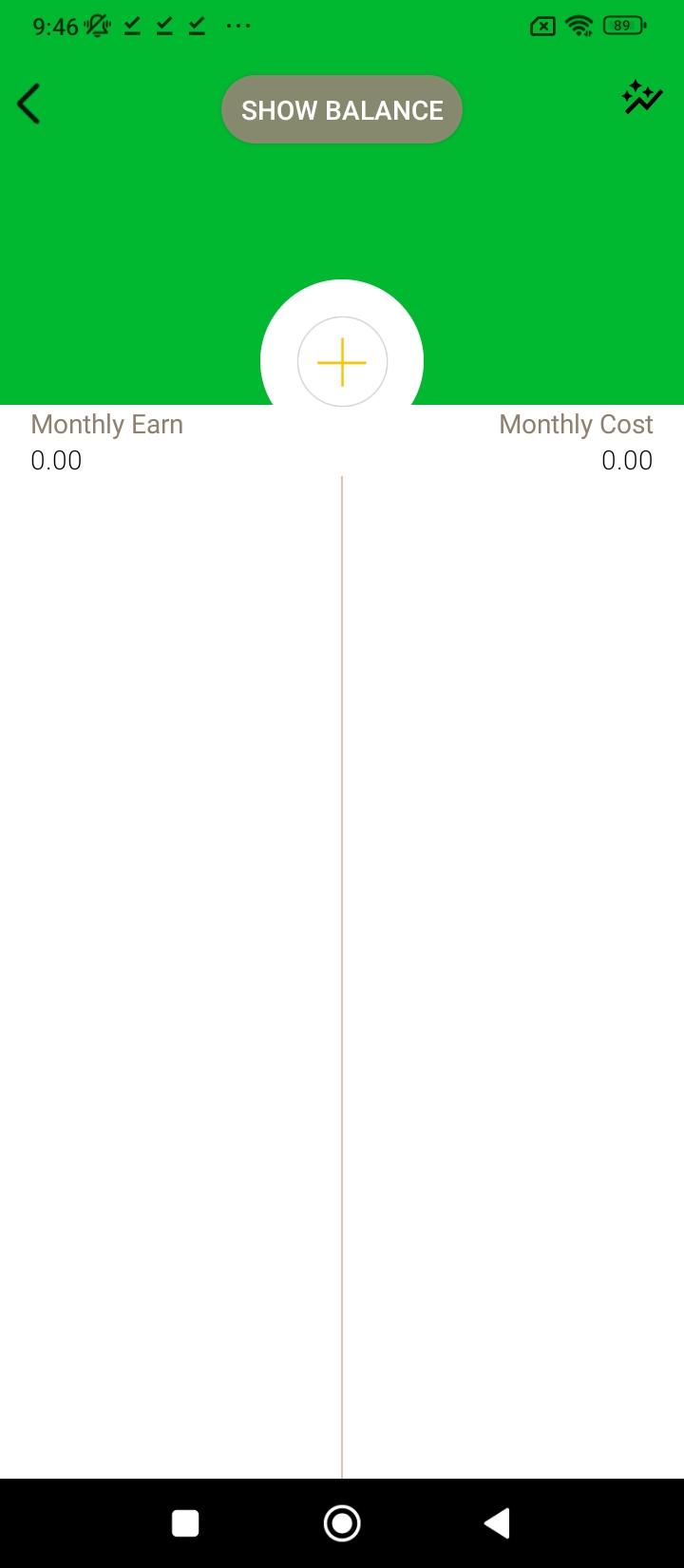The image size is (684, 1568).
Task: Open recent apps from the navigation bar
Action: point(185,1523)
